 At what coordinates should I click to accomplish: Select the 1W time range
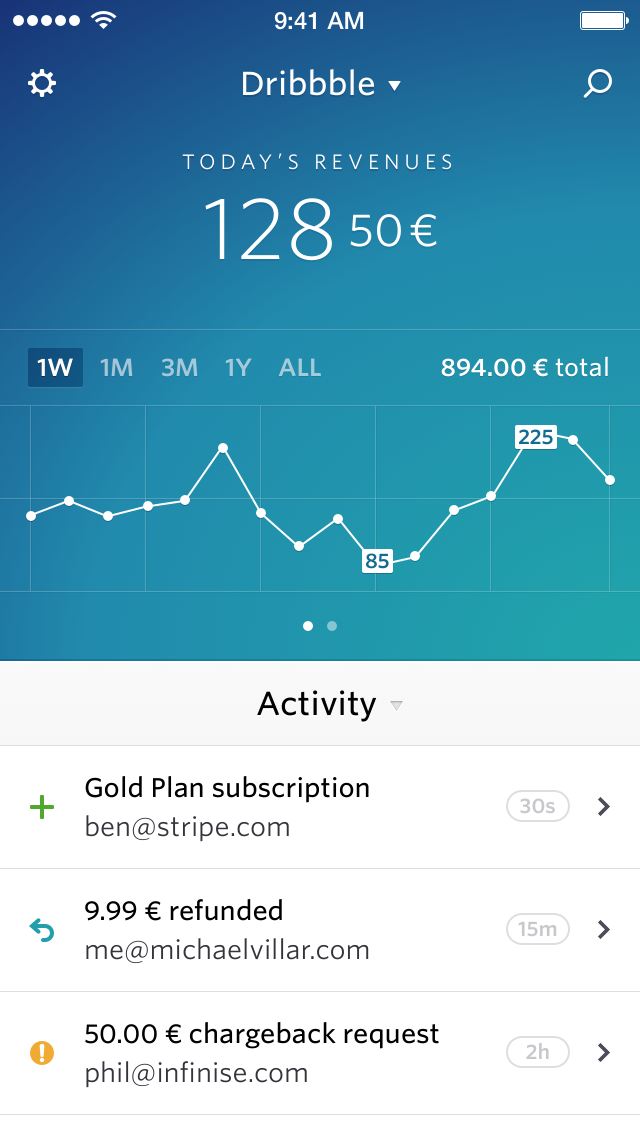(55, 367)
